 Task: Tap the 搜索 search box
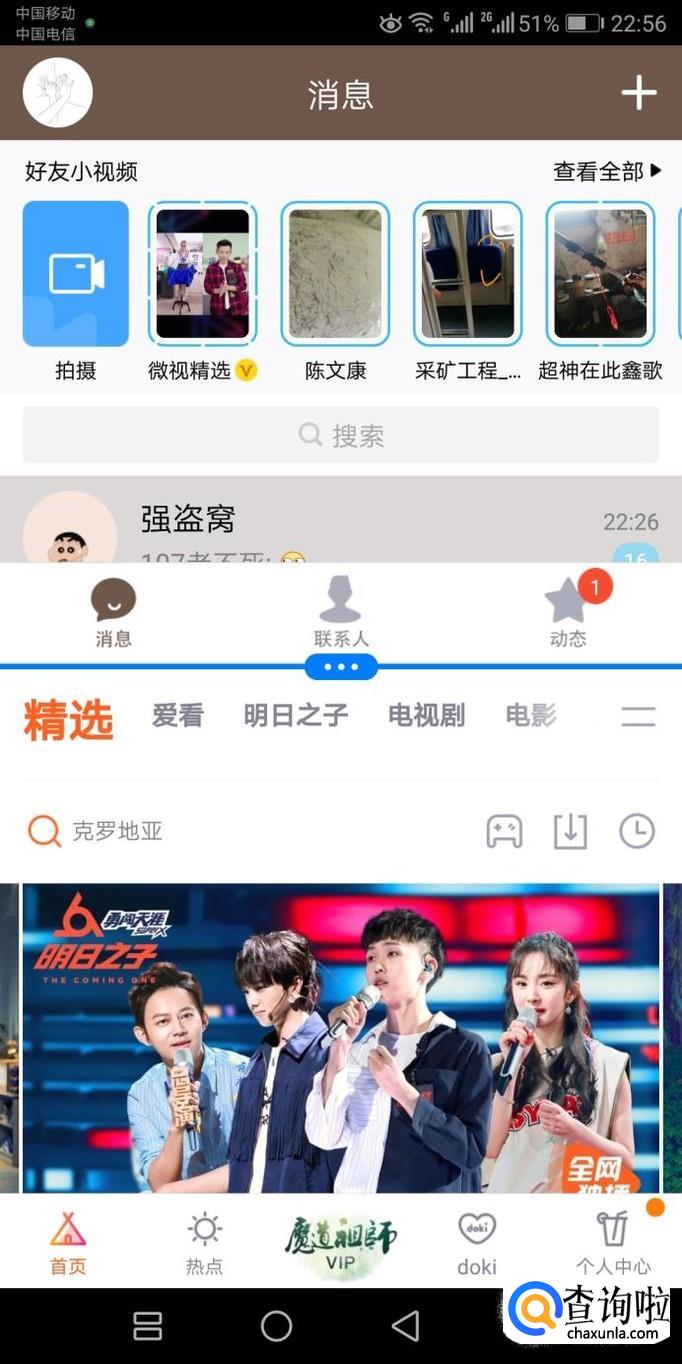coord(341,435)
